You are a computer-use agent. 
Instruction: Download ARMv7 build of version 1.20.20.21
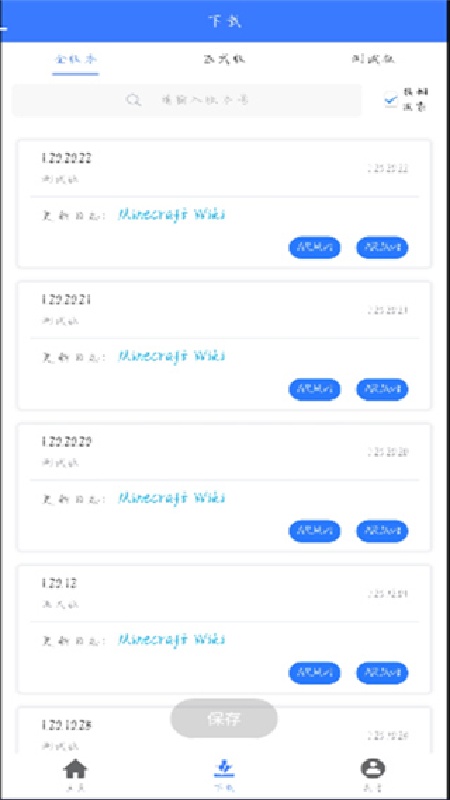(315, 390)
